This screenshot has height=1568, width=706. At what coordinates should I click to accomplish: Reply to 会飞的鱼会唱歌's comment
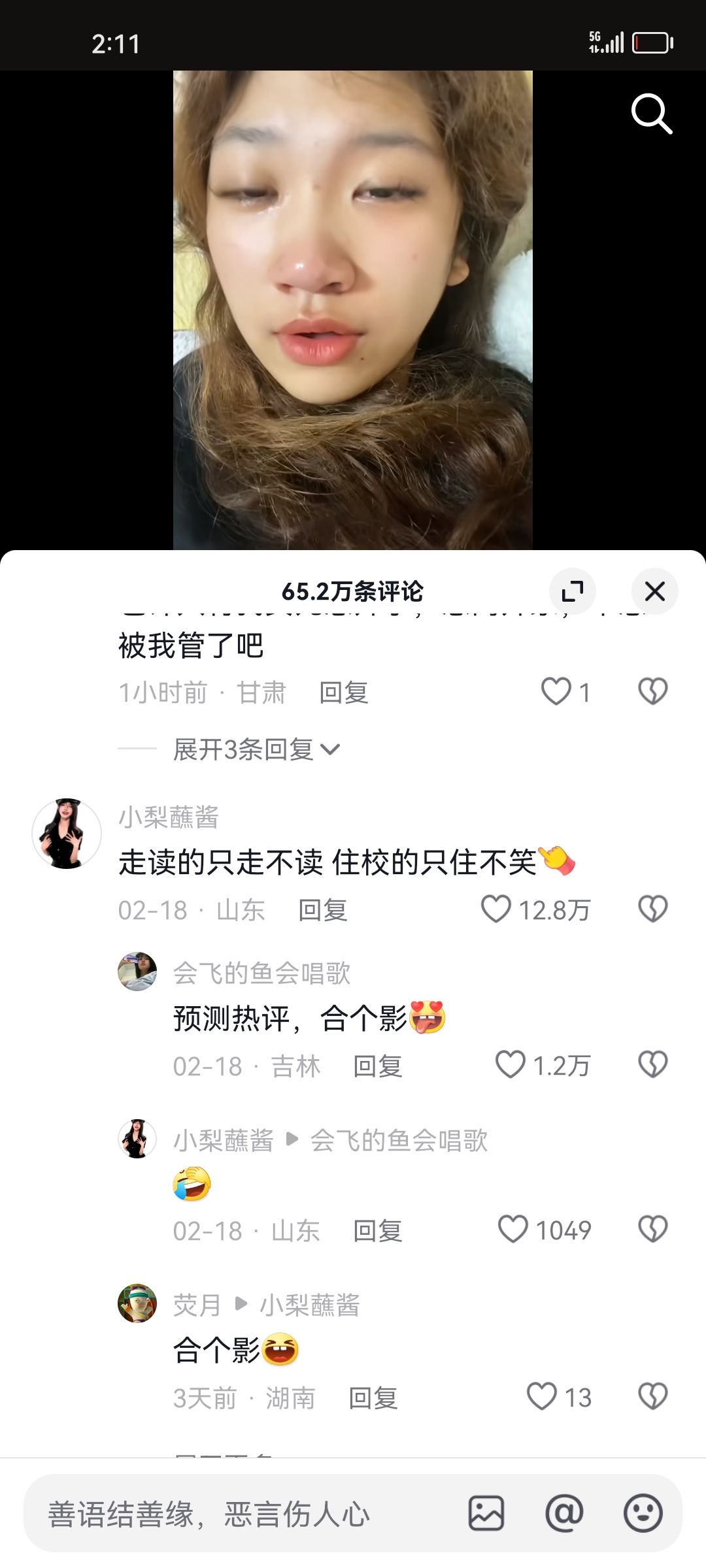click(x=377, y=1066)
